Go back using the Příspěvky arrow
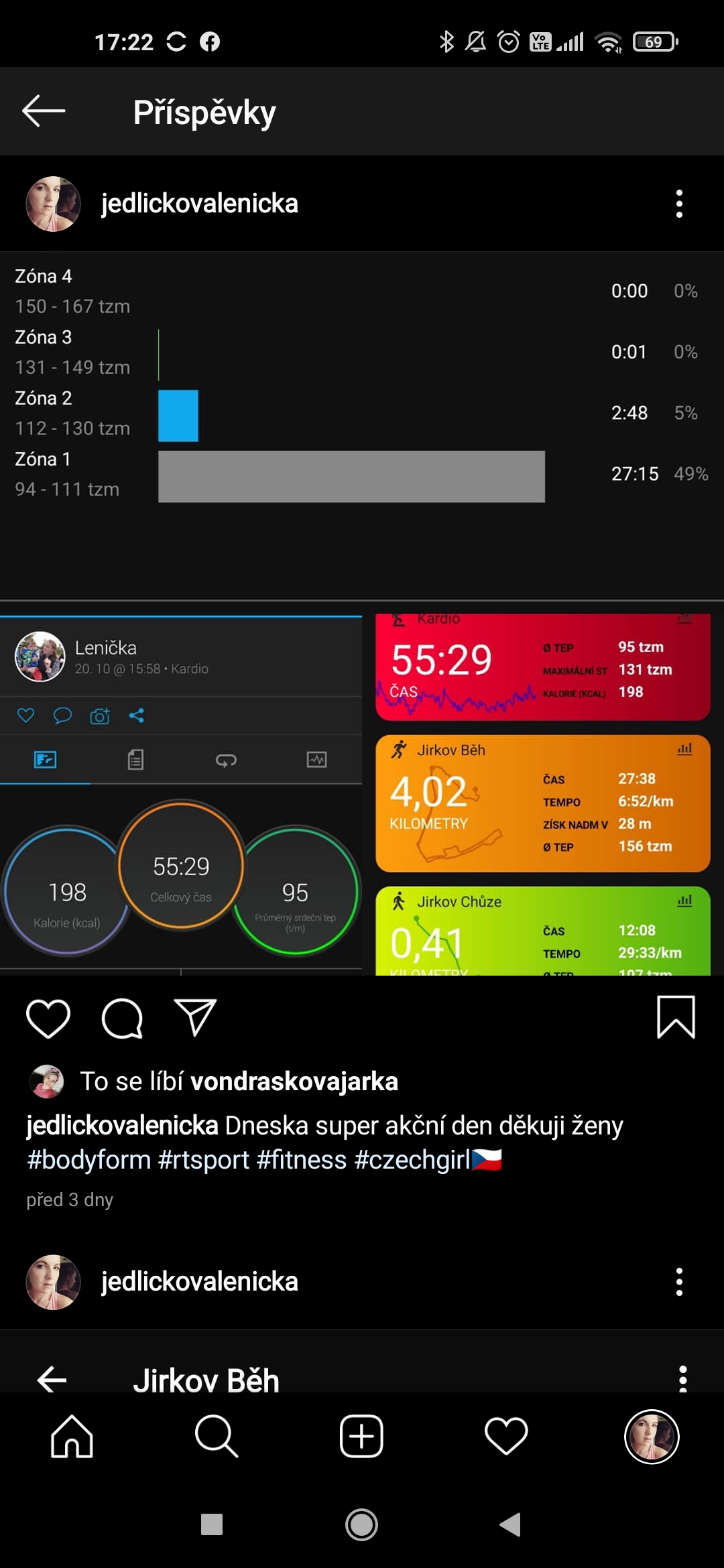724x1568 pixels. [44, 111]
